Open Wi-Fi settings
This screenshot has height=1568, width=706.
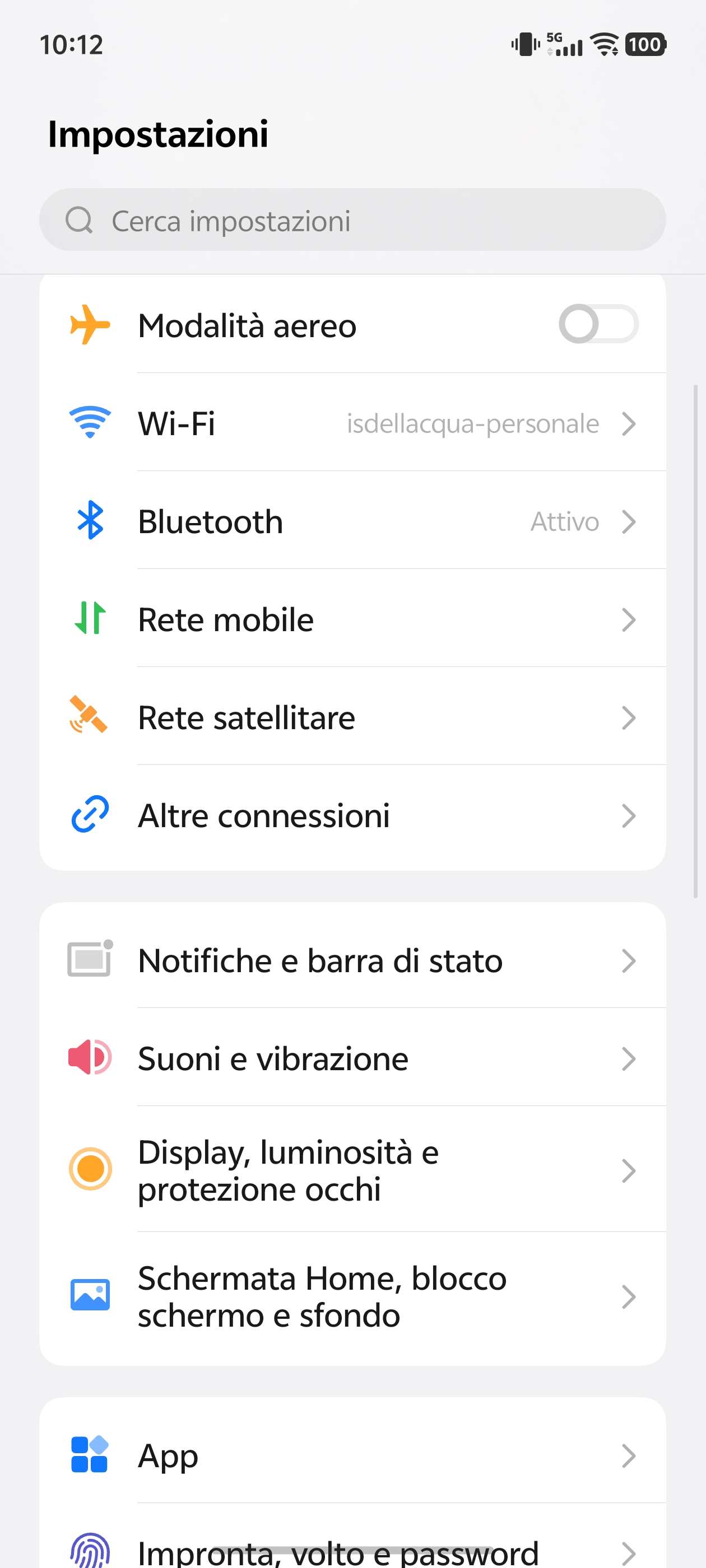coord(352,423)
